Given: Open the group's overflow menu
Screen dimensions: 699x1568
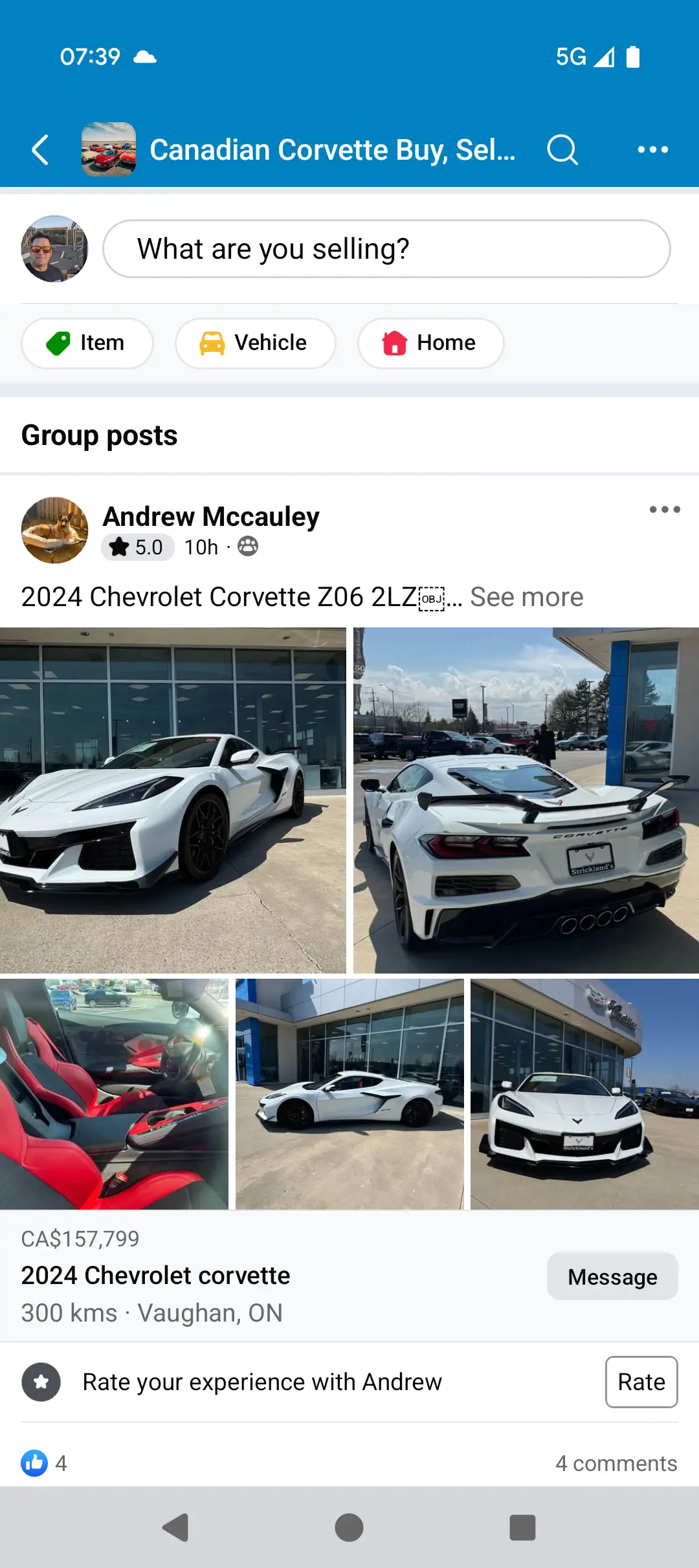Looking at the screenshot, I should pyautogui.click(x=652, y=149).
